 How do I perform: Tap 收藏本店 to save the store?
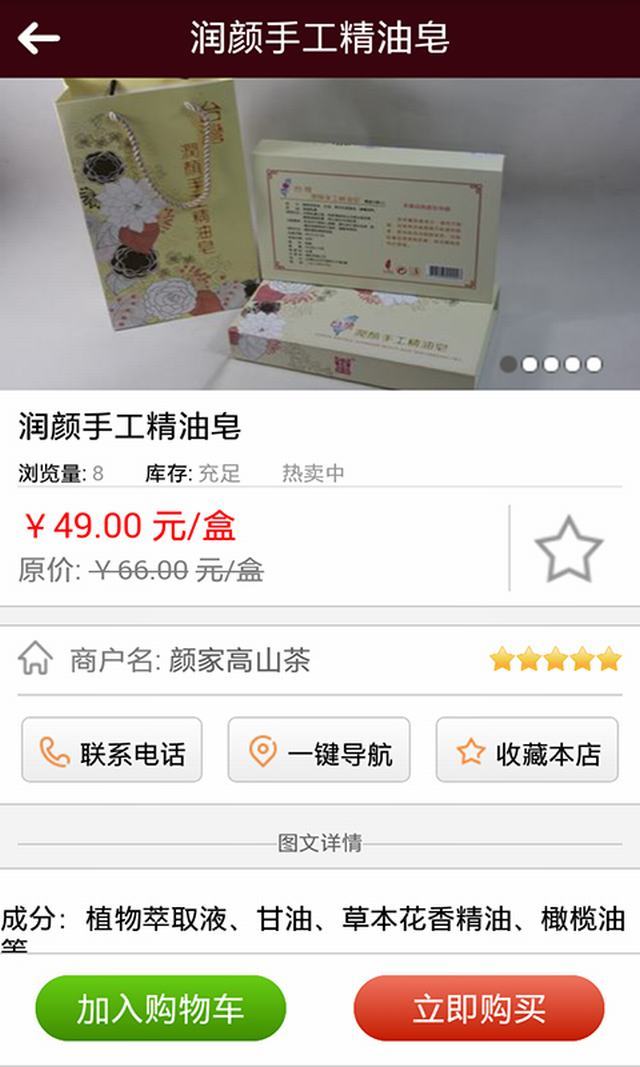click(527, 750)
